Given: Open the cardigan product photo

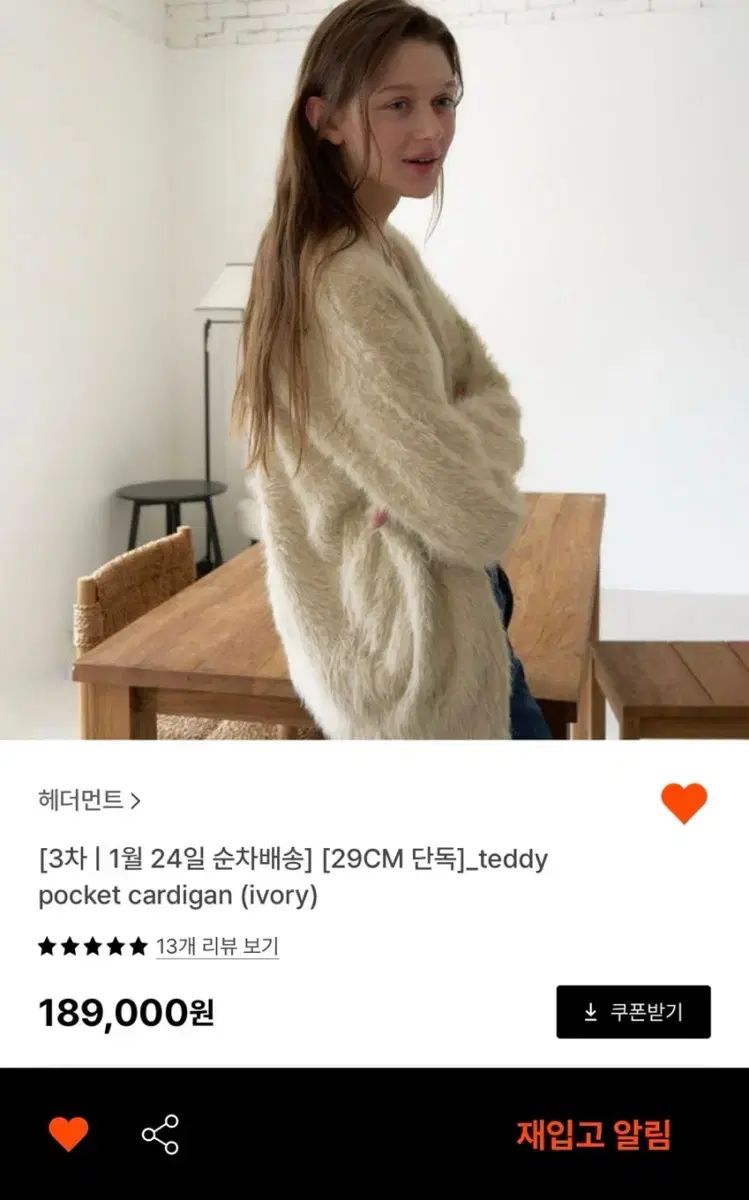Looking at the screenshot, I should 374,370.
